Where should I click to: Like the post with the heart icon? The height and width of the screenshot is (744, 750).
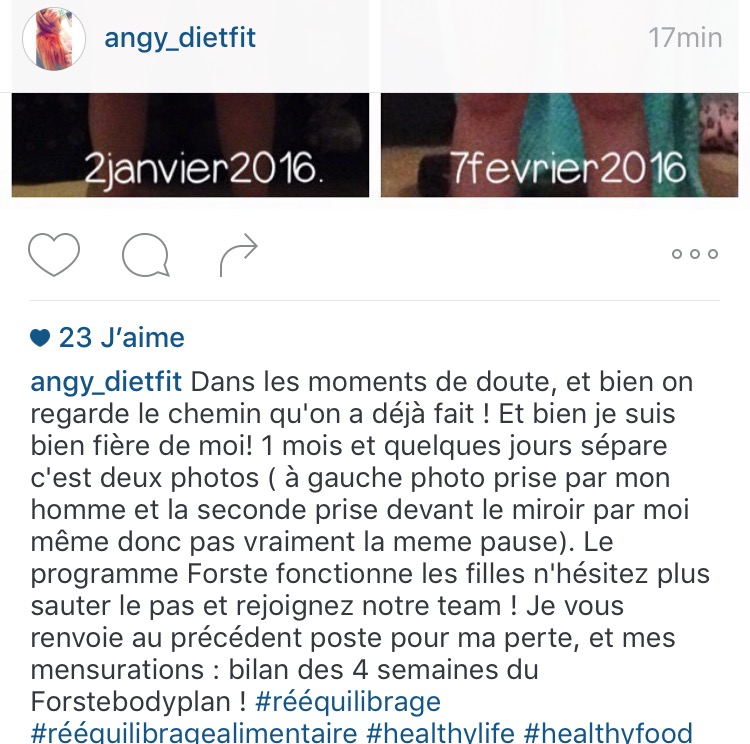[x=53, y=254]
